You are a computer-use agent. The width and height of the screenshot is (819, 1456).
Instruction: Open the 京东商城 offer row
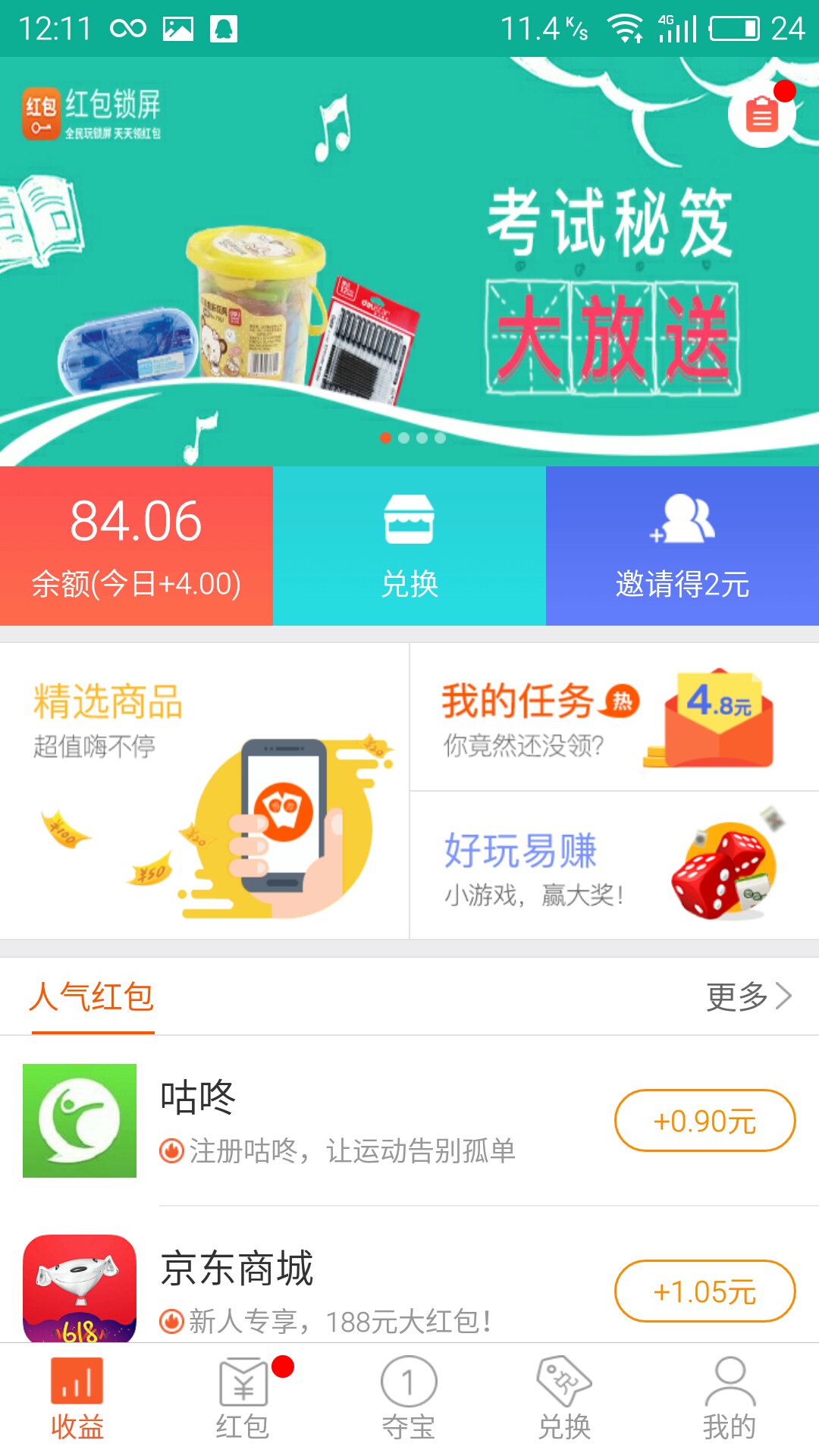[x=341, y=1289]
